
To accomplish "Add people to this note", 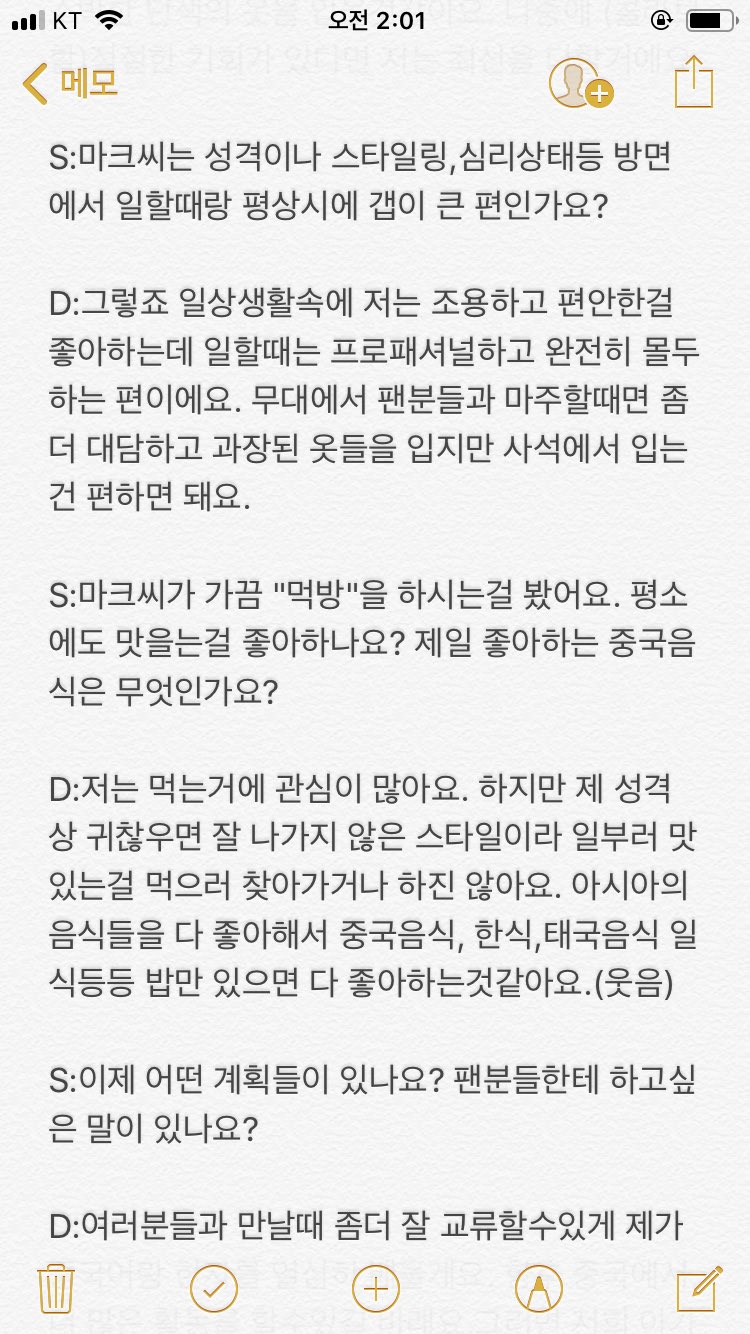I will [580, 84].
